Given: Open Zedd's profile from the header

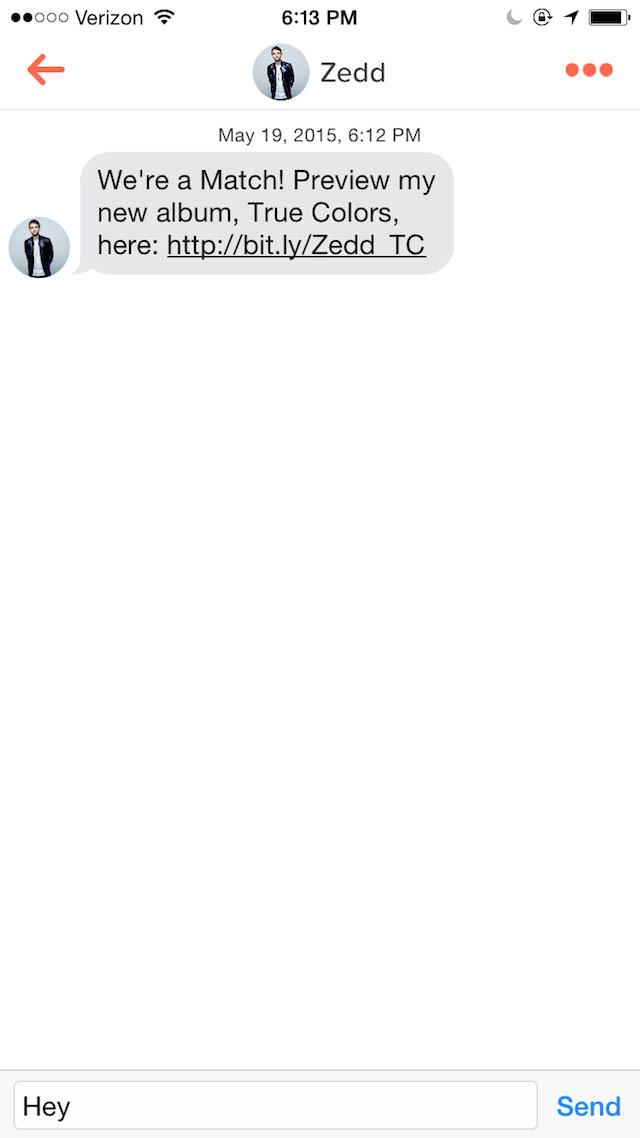Looking at the screenshot, I should (319, 72).
